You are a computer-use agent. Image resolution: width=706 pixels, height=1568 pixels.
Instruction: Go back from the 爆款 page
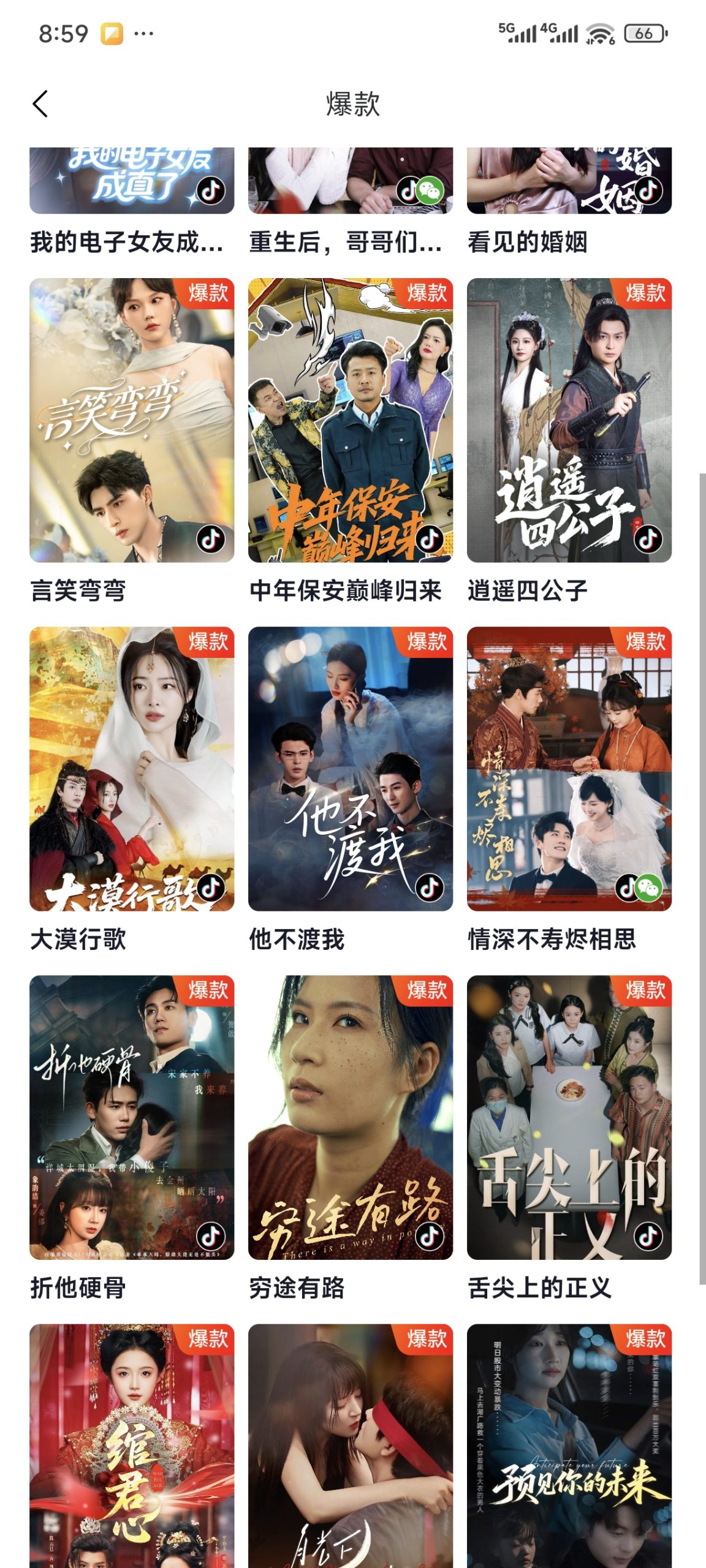(40, 104)
